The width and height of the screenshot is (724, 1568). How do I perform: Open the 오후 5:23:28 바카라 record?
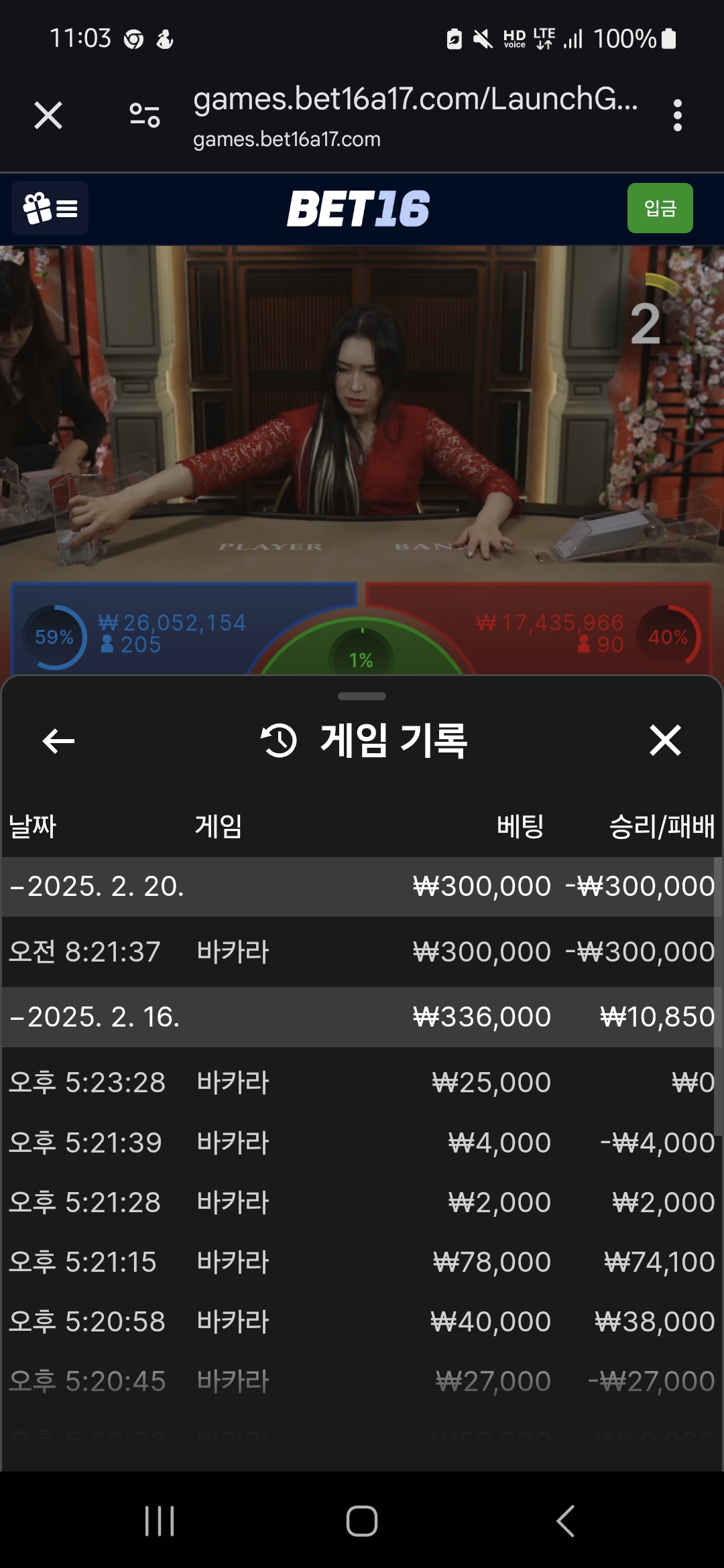click(362, 1082)
